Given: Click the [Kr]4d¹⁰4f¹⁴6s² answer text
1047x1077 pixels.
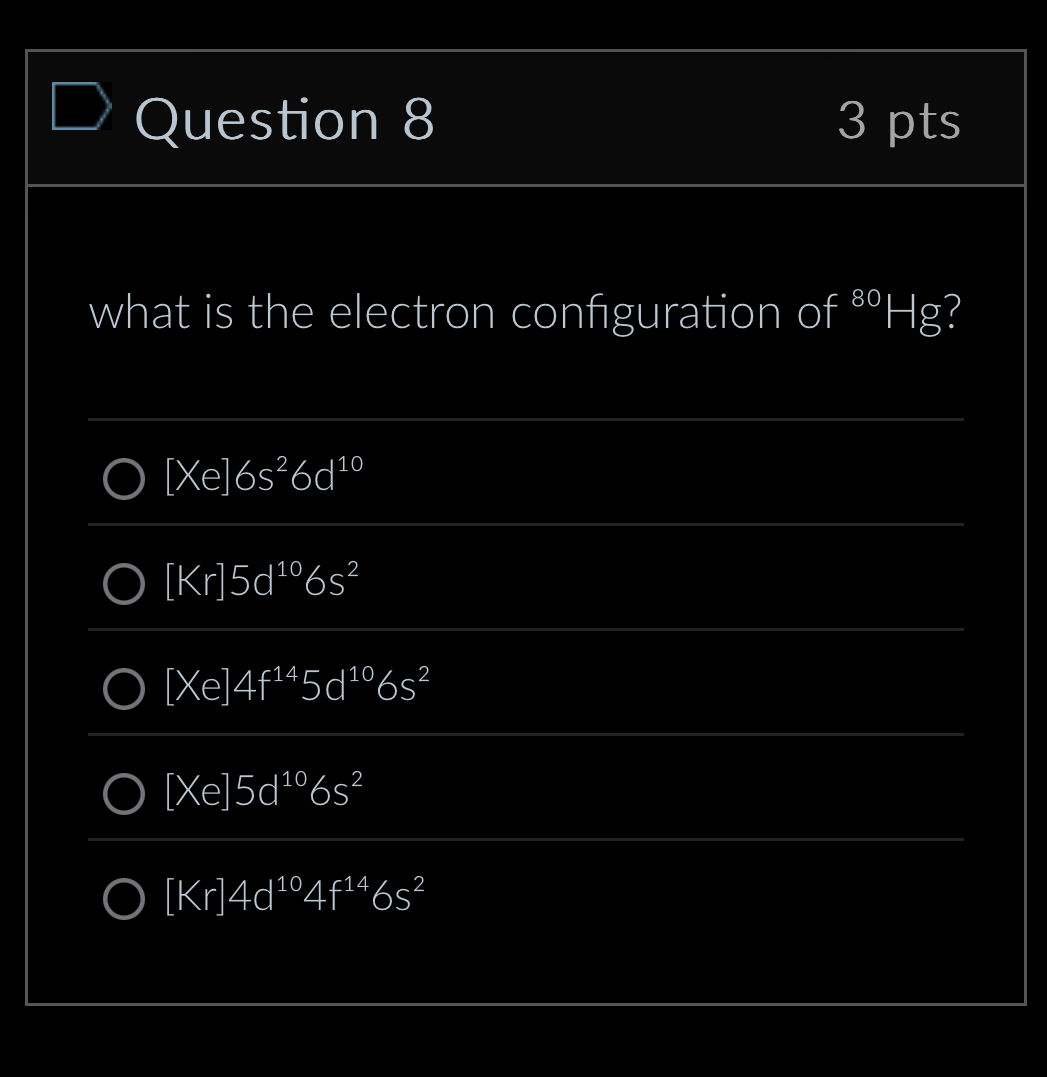Looking at the screenshot, I should click(293, 897).
